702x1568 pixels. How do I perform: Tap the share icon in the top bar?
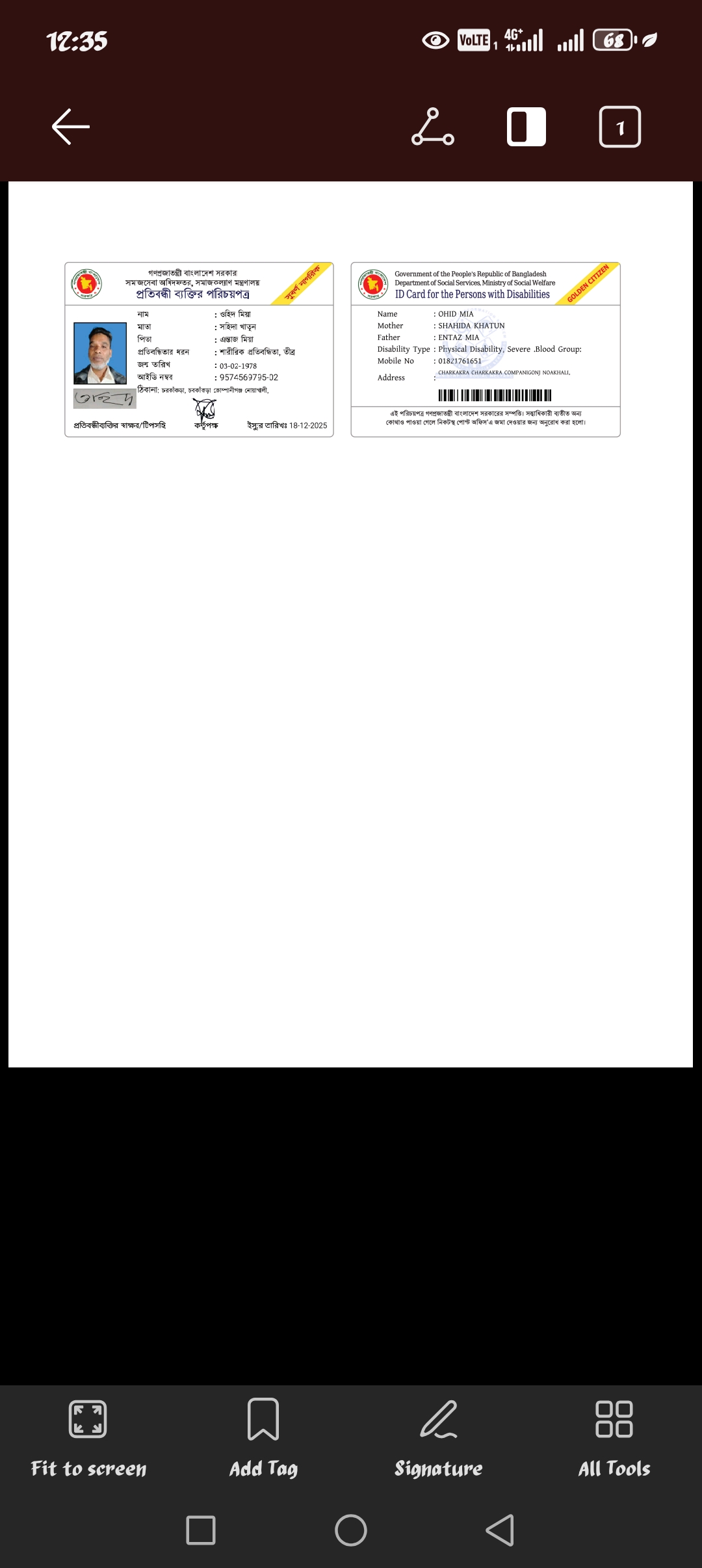pyautogui.click(x=432, y=127)
